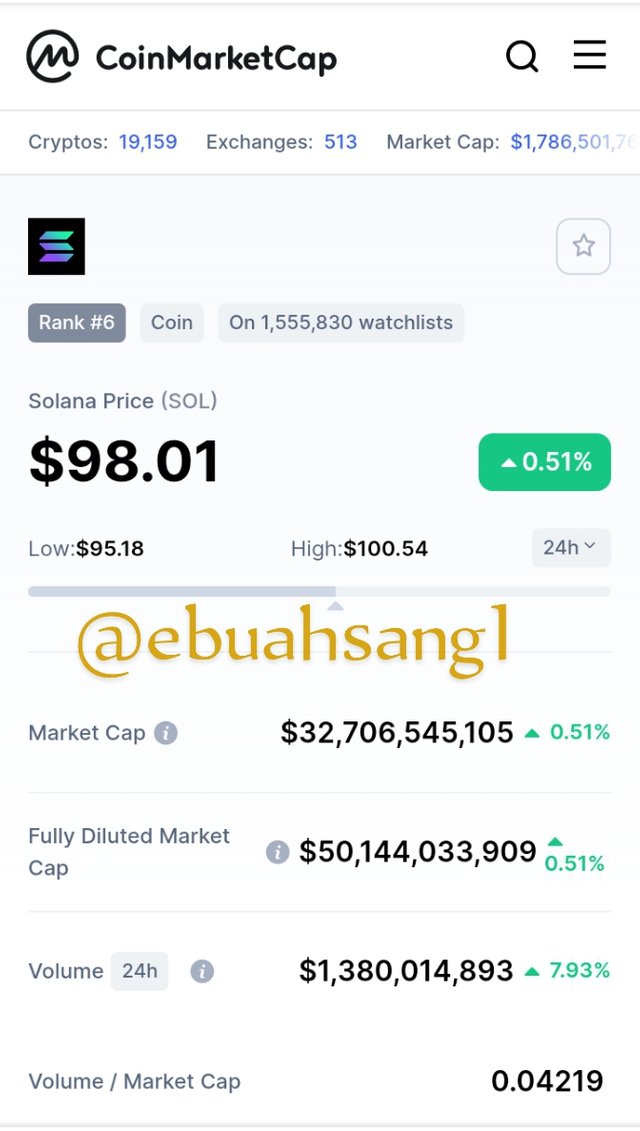640x1131 pixels.
Task: Open the Exchanges count 513 link
Action: pos(340,142)
